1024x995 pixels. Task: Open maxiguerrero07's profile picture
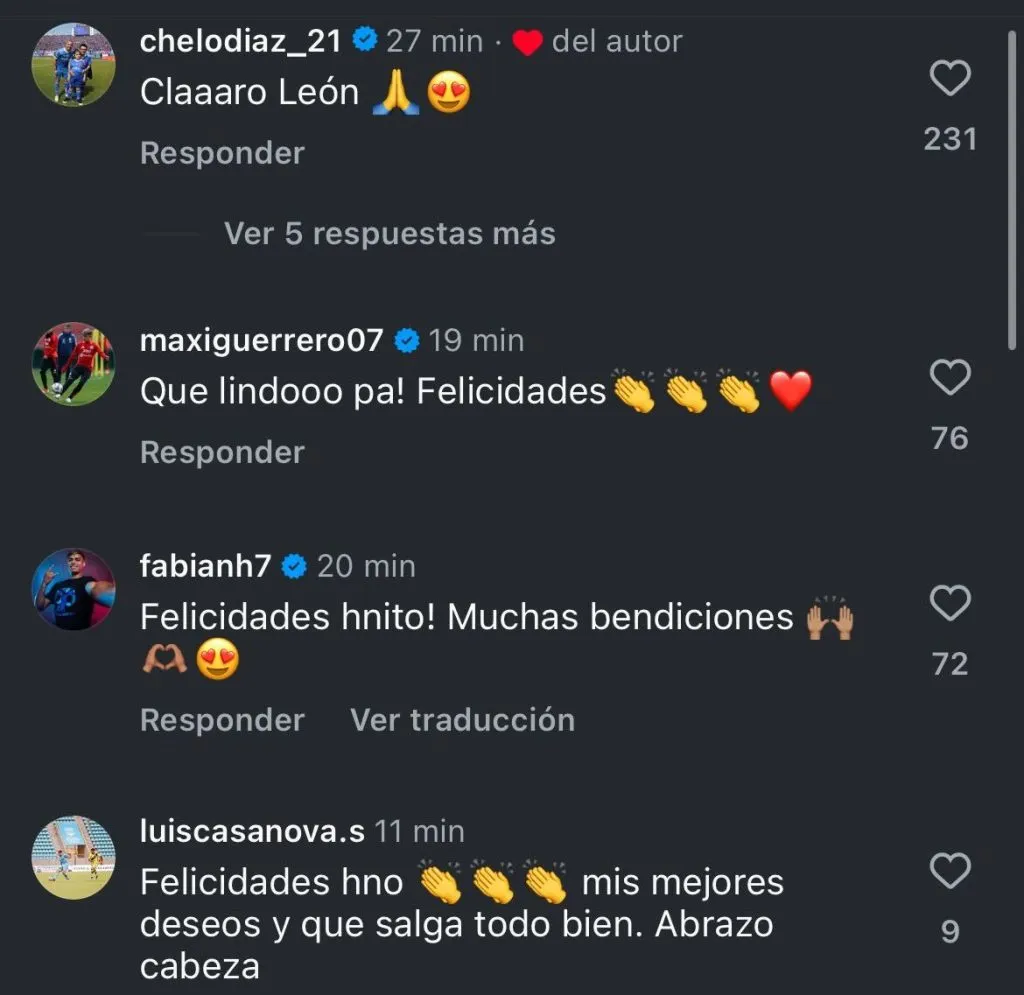coord(73,364)
